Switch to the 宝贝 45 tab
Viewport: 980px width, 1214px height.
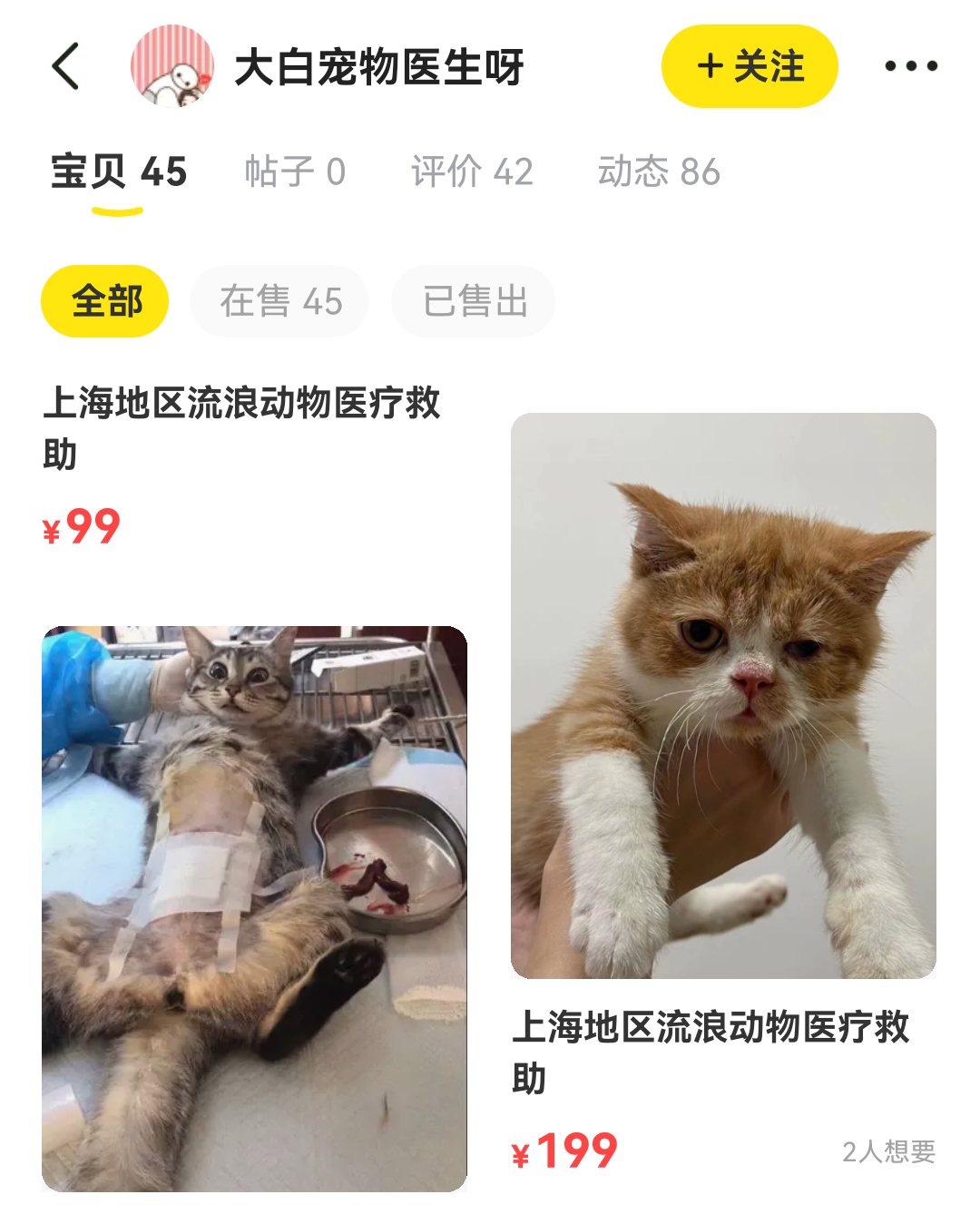119,172
